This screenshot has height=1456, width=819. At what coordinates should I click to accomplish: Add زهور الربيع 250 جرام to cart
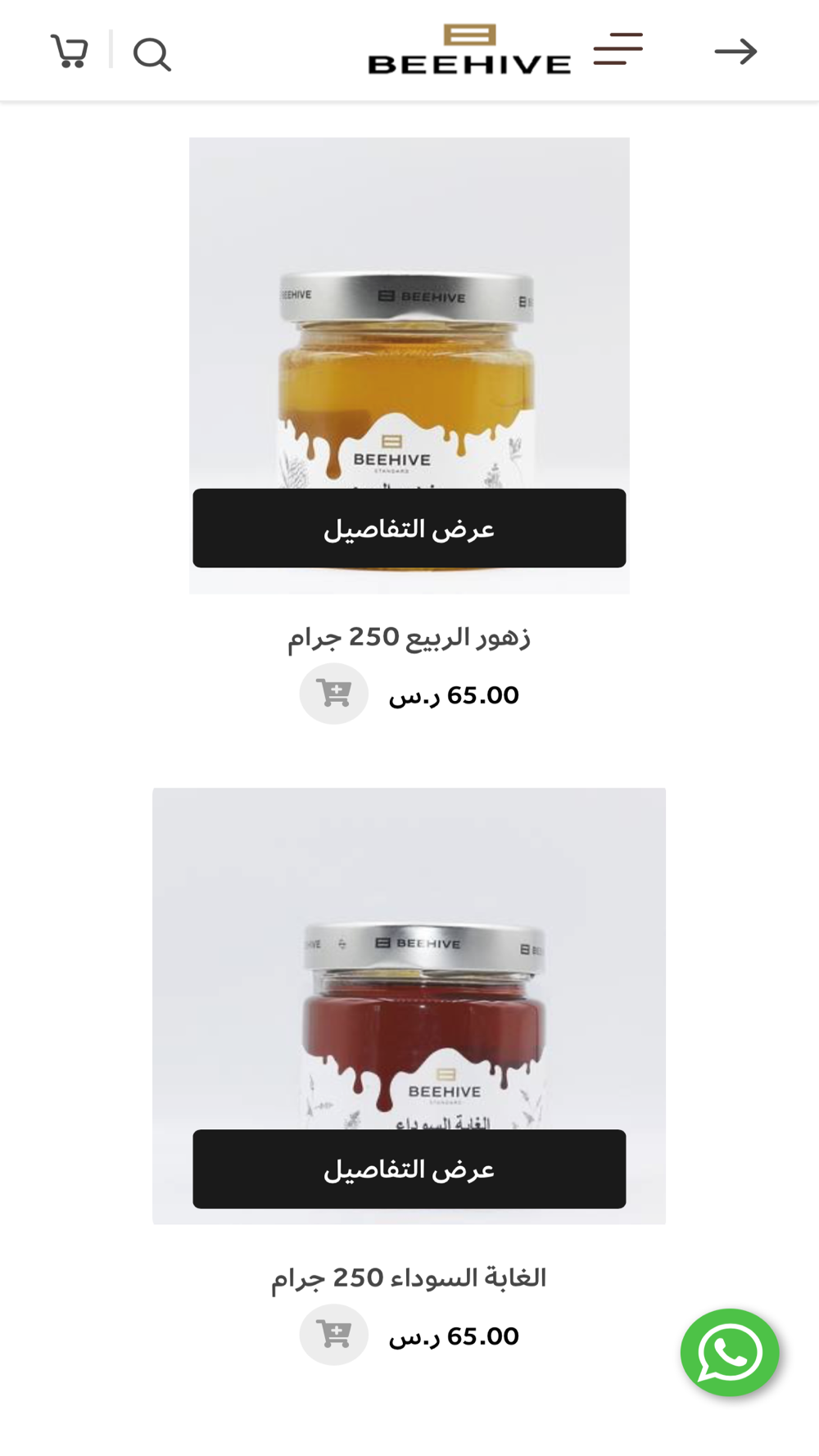(334, 694)
